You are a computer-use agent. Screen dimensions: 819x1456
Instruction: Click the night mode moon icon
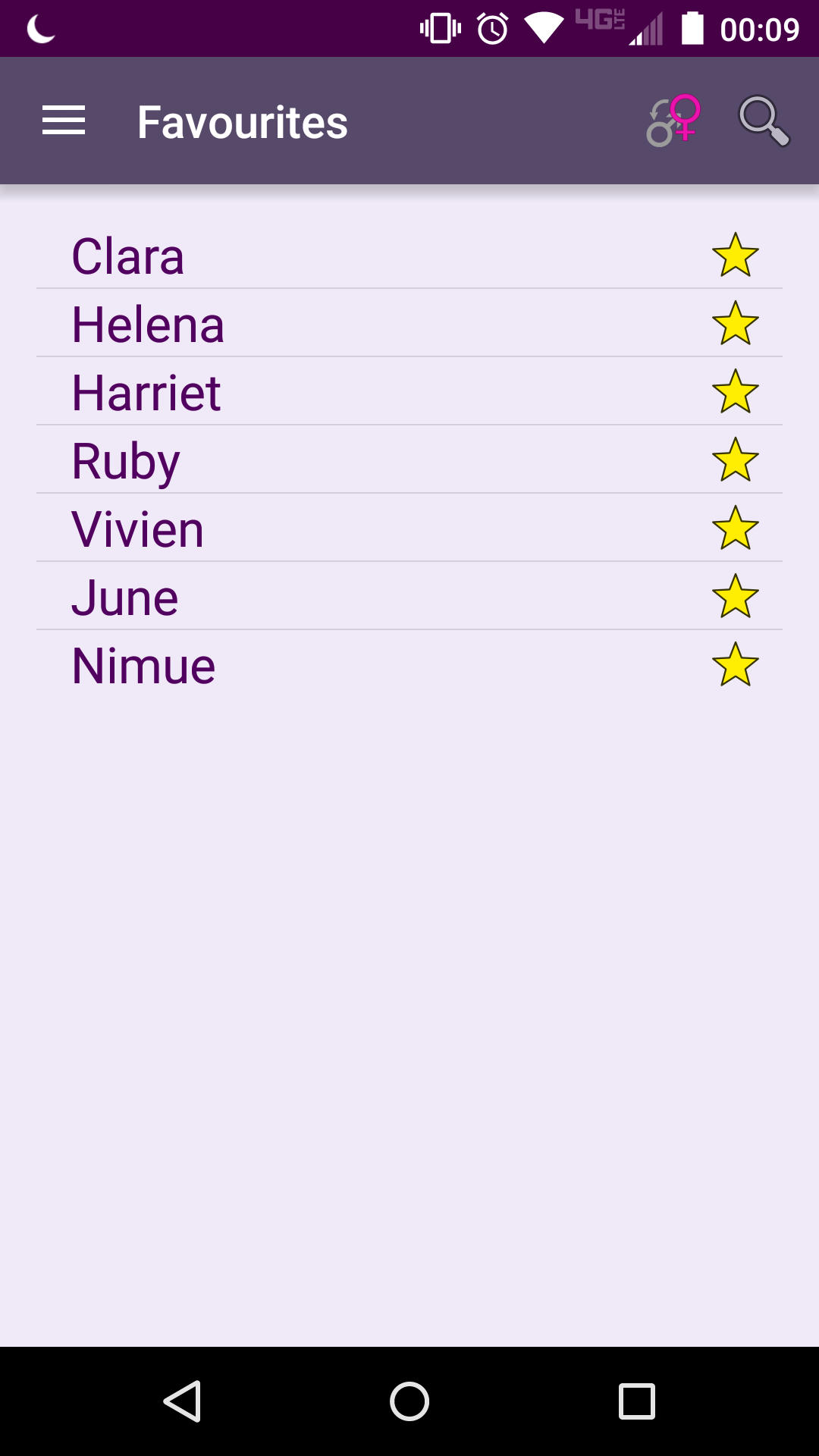pos(40,28)
